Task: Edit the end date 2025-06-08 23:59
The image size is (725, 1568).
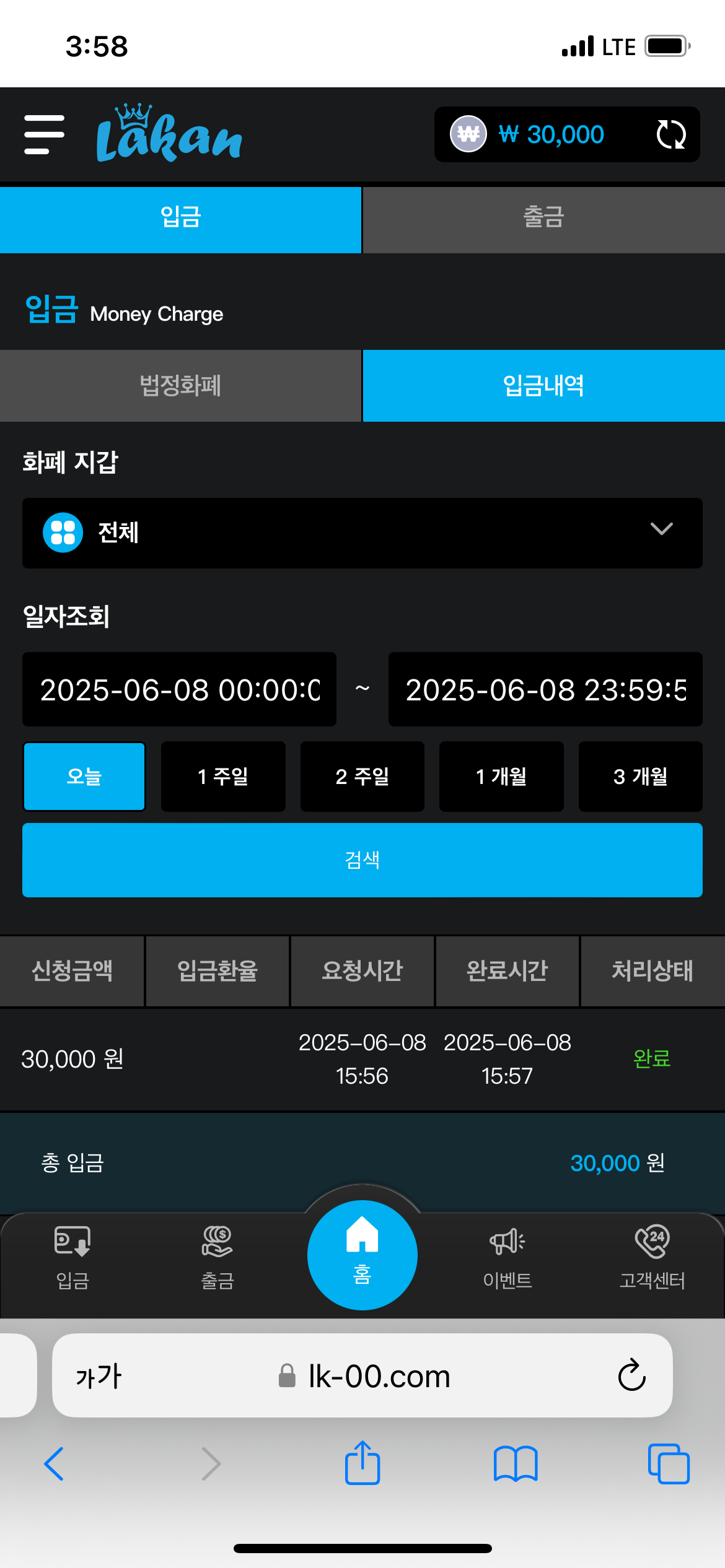Action: pos(545,689)
